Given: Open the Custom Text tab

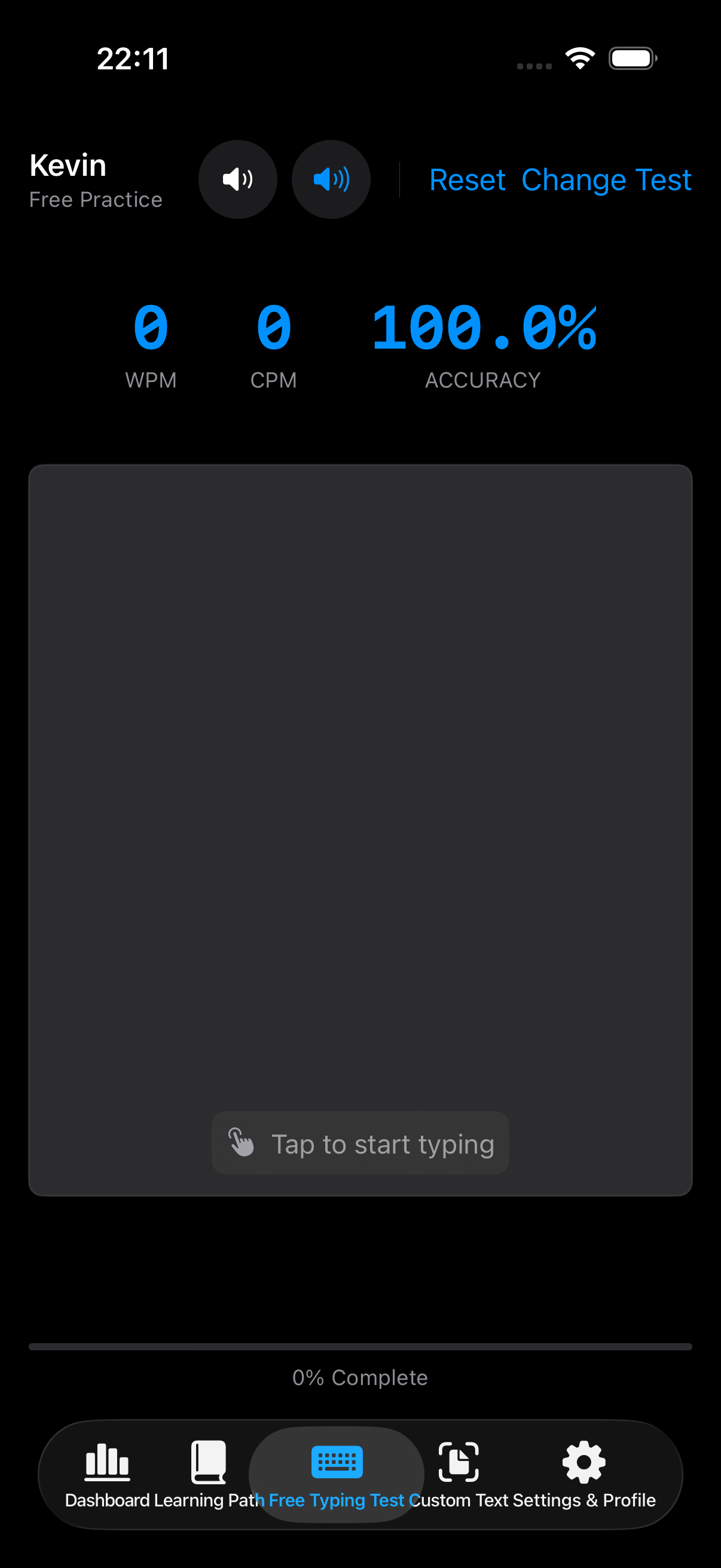Looking at the screenshot, I should 459,1473.
